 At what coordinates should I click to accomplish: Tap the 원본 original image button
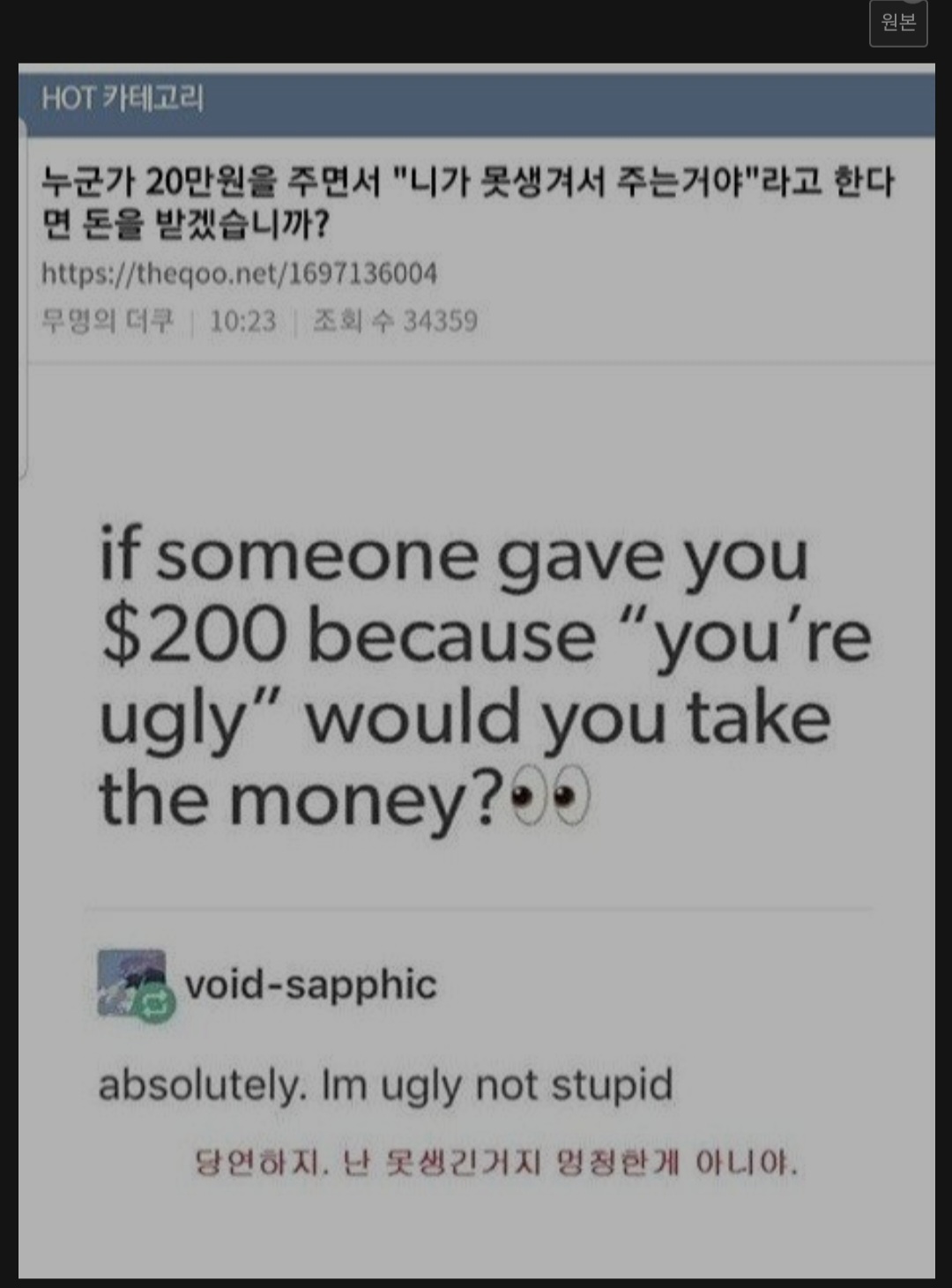898,24
